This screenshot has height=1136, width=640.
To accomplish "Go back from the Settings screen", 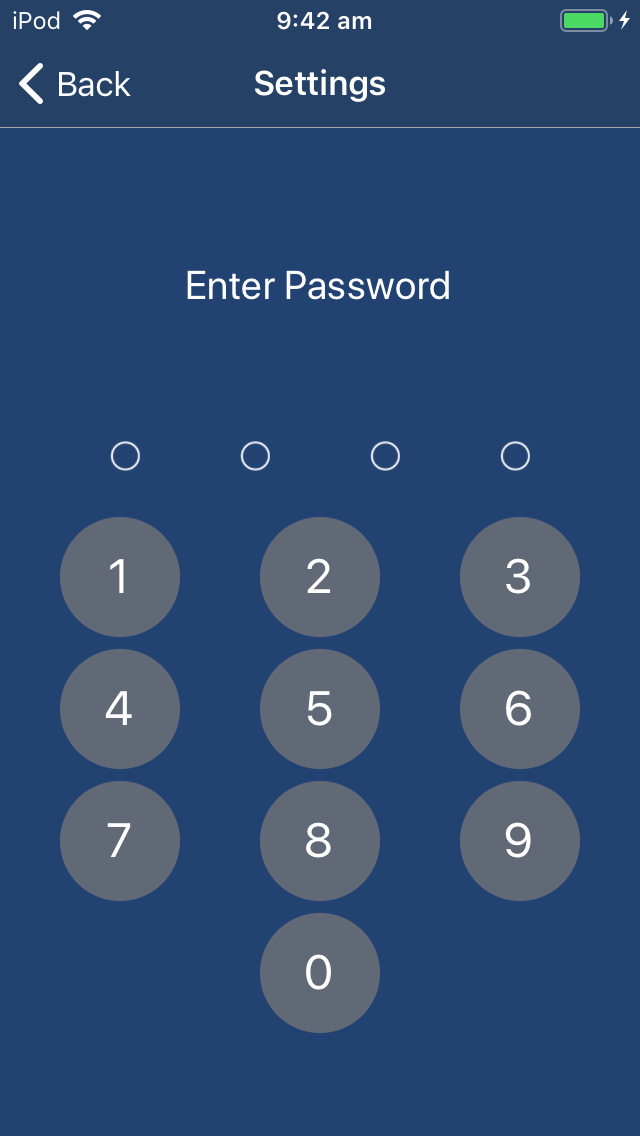I will click(75, 84).
